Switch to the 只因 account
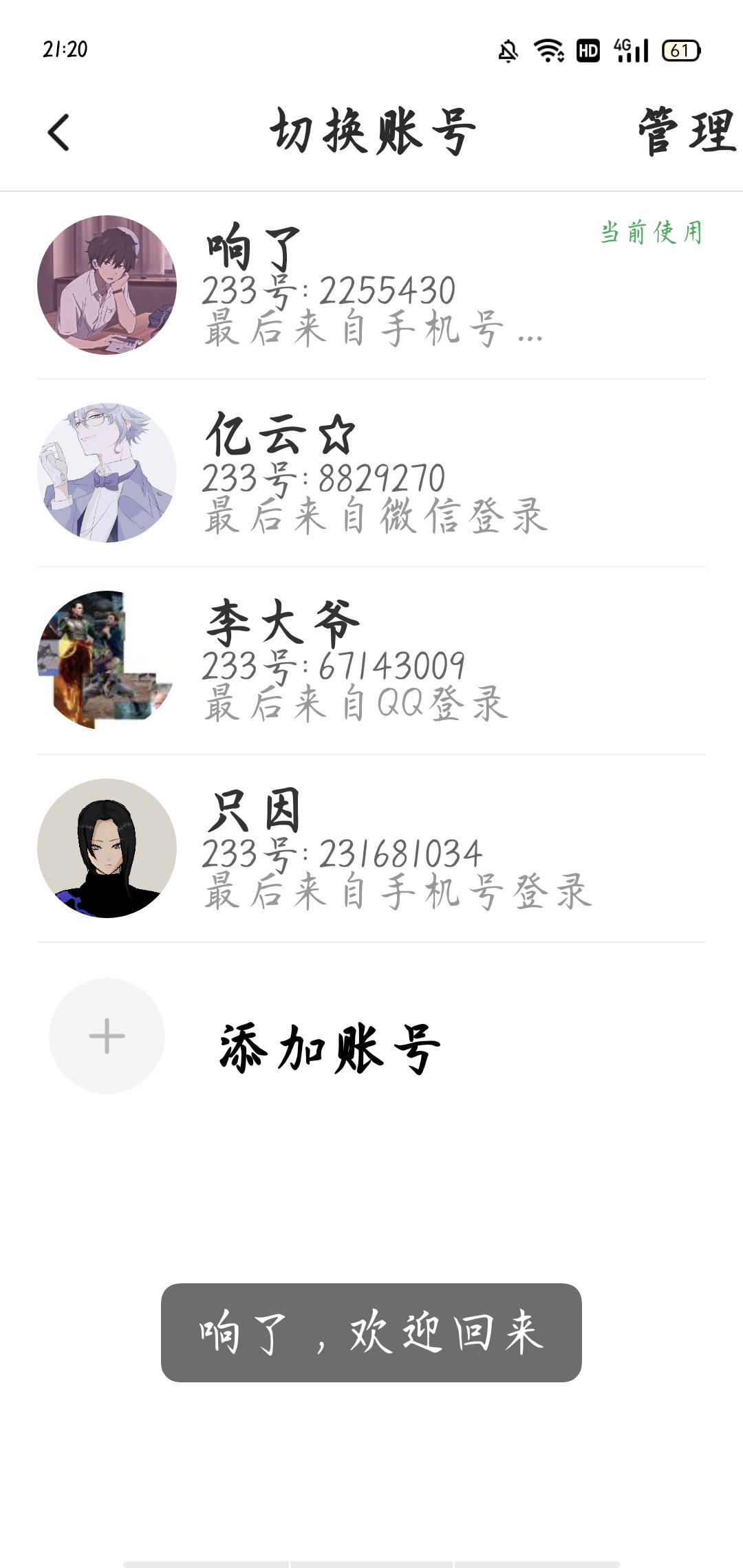 click(371, 849)
